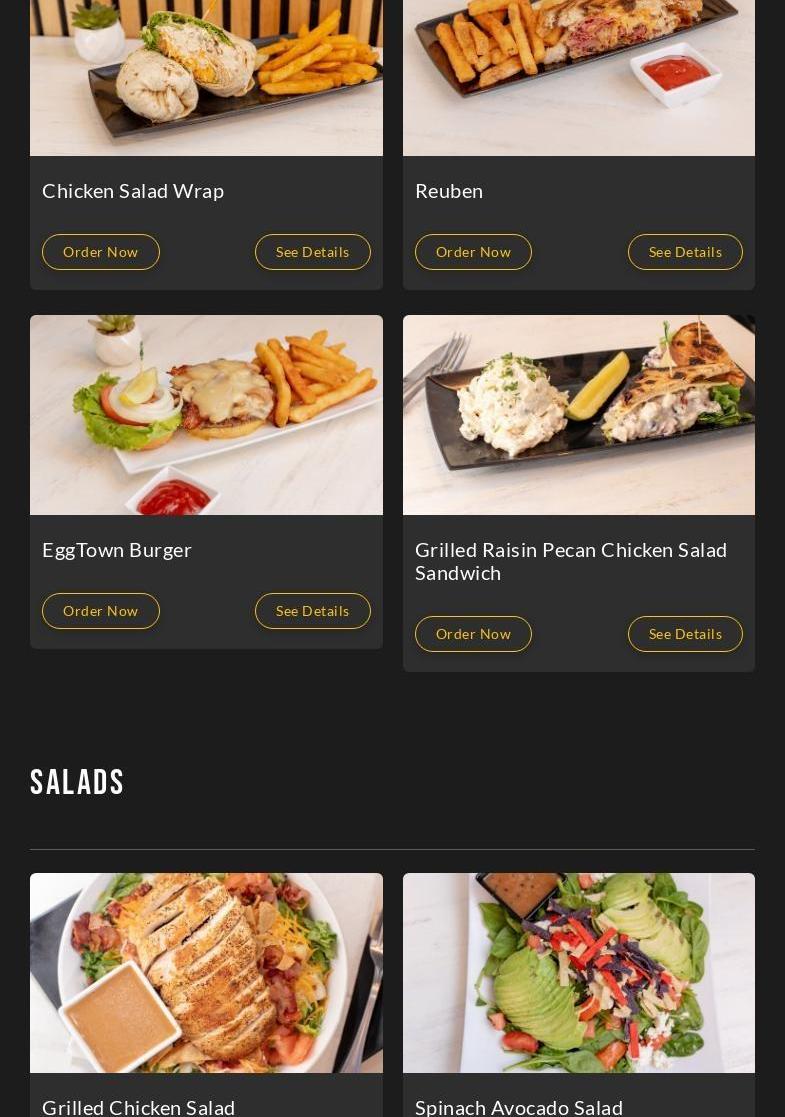This screenshot has height=1117, width=785.
Task: See details for Chicken Salad Wrap
Action: (x=312, y=252)
